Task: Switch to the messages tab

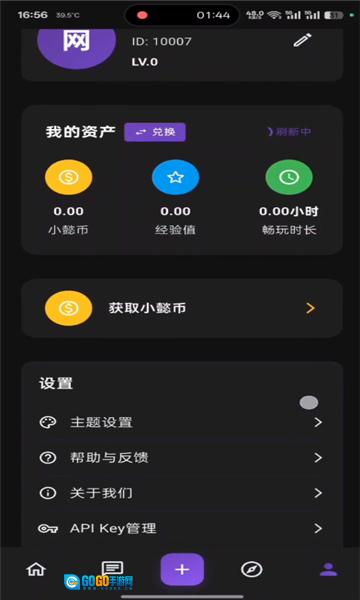Action: pyautogui.click(x=112, y=569)
